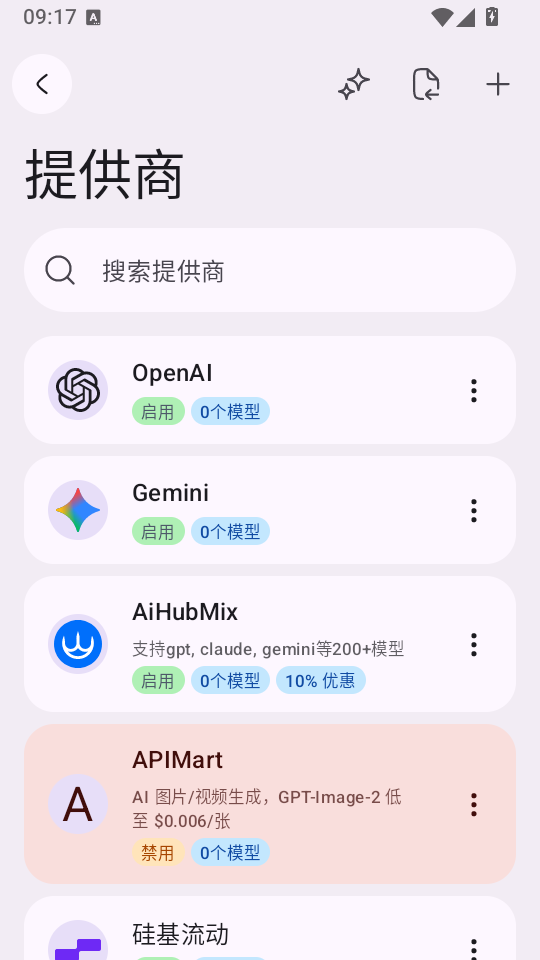Tap the sparkle icon in the top bar
Screen dimensions: 540x960
coord(354,84)
